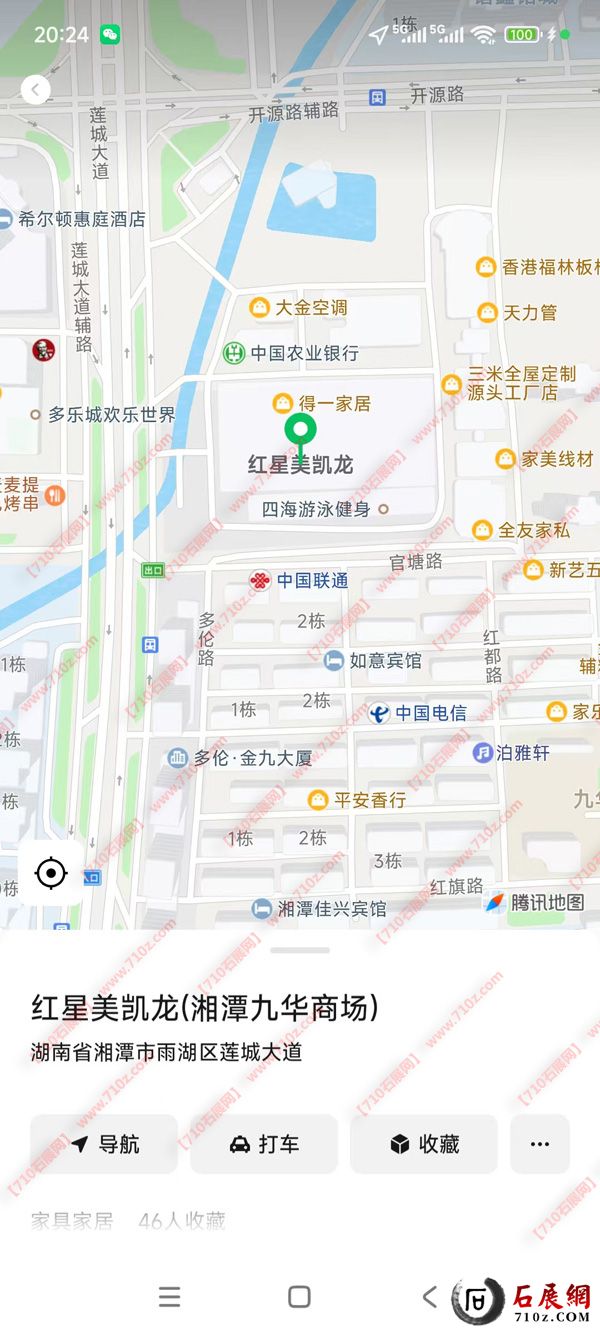This screenshot has width=600, height=1333.
Task: Select the 大金空调 store marker
Action: [260, 308]
